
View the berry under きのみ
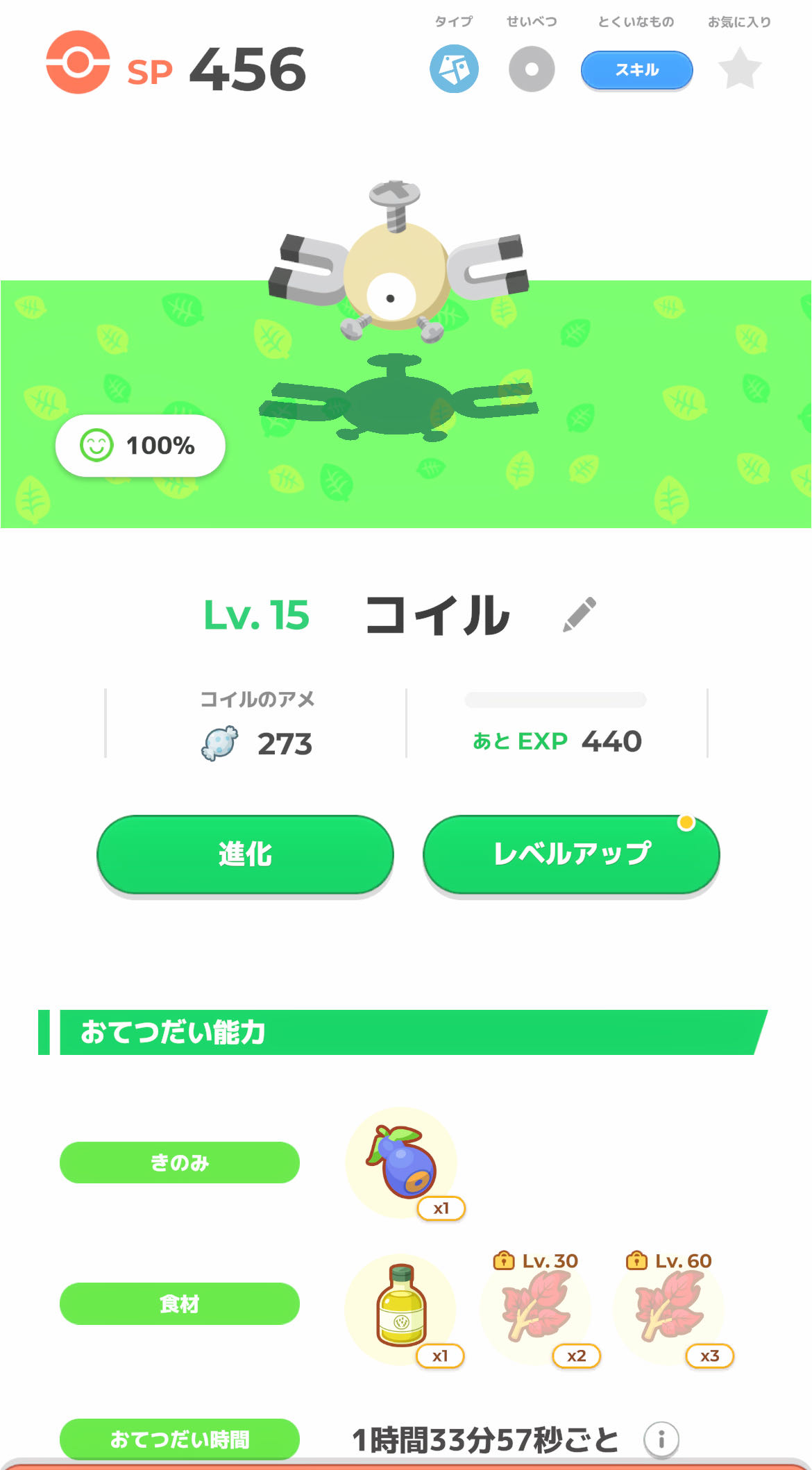click(402, 1163)
